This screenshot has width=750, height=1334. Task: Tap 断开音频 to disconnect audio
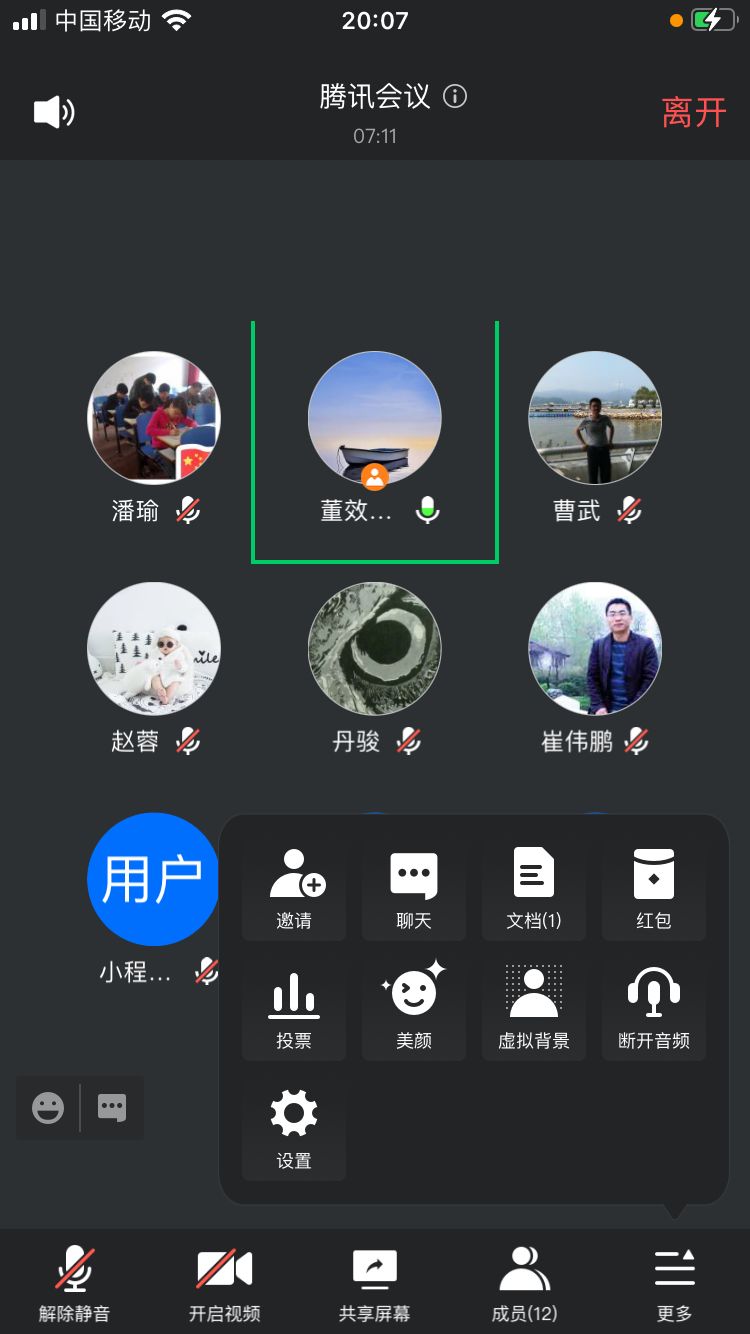point(654,1009)
